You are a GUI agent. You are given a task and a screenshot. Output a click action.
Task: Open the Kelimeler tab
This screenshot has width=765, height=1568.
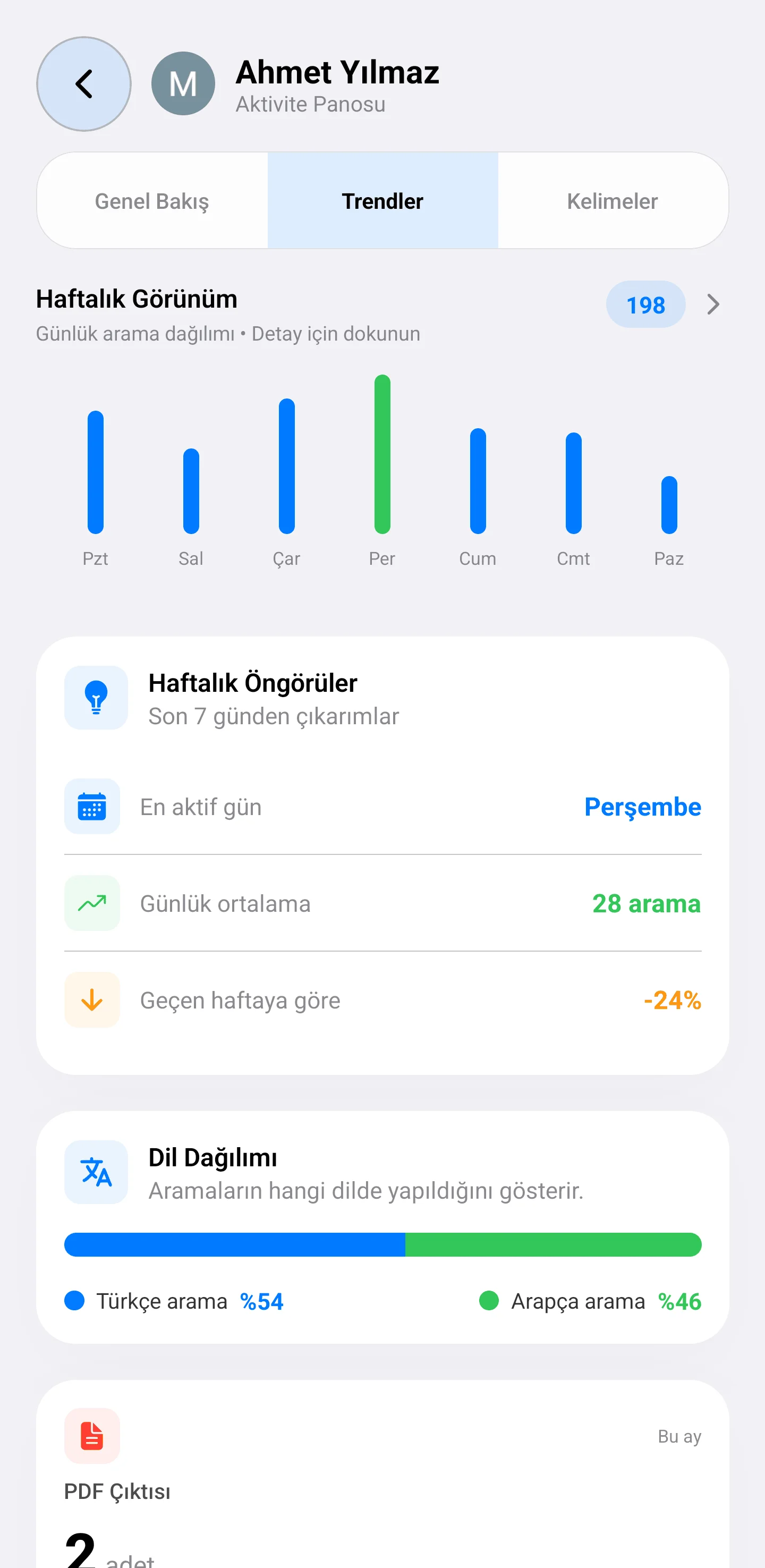click(612, 201)
